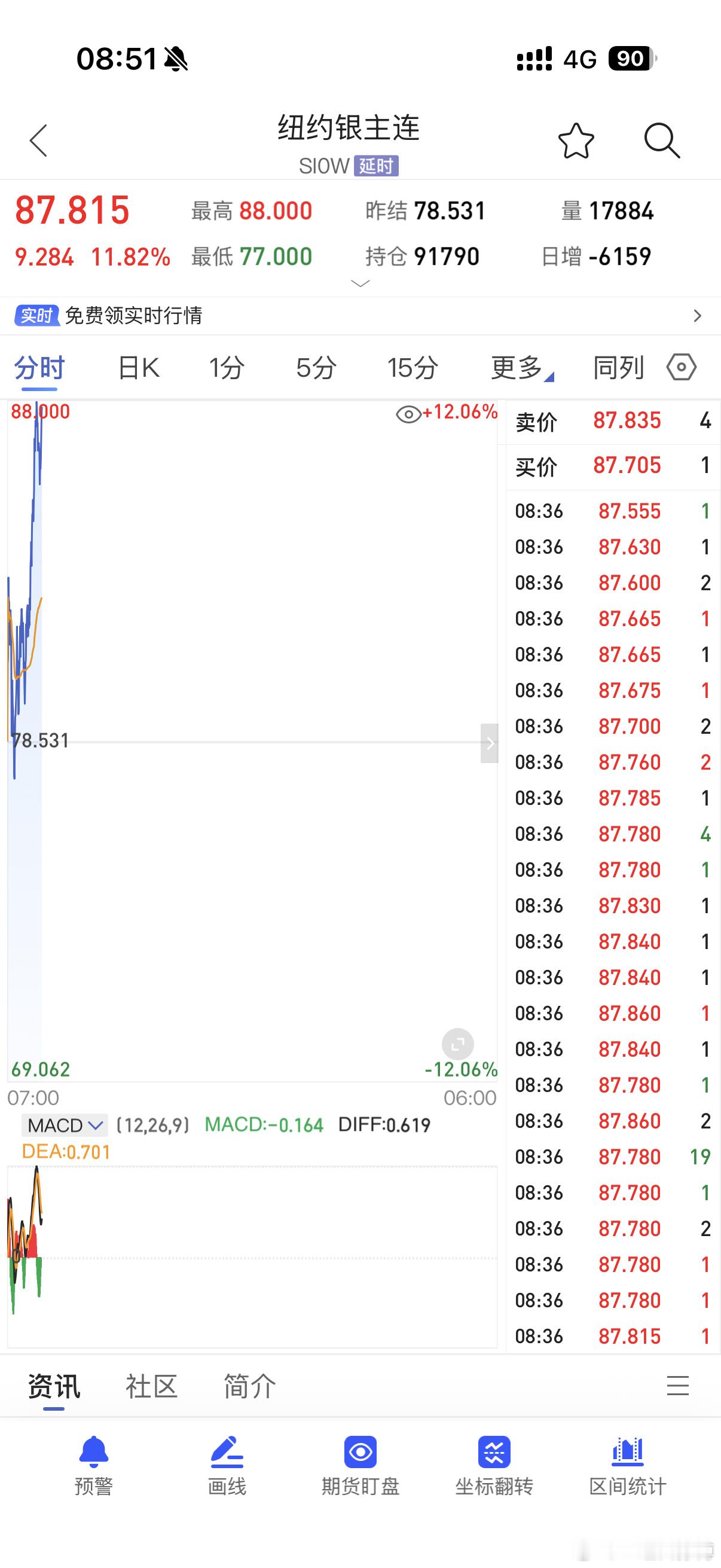Select the 1分 chart interval
The image size is (721, 1568).
click(227, 368)
